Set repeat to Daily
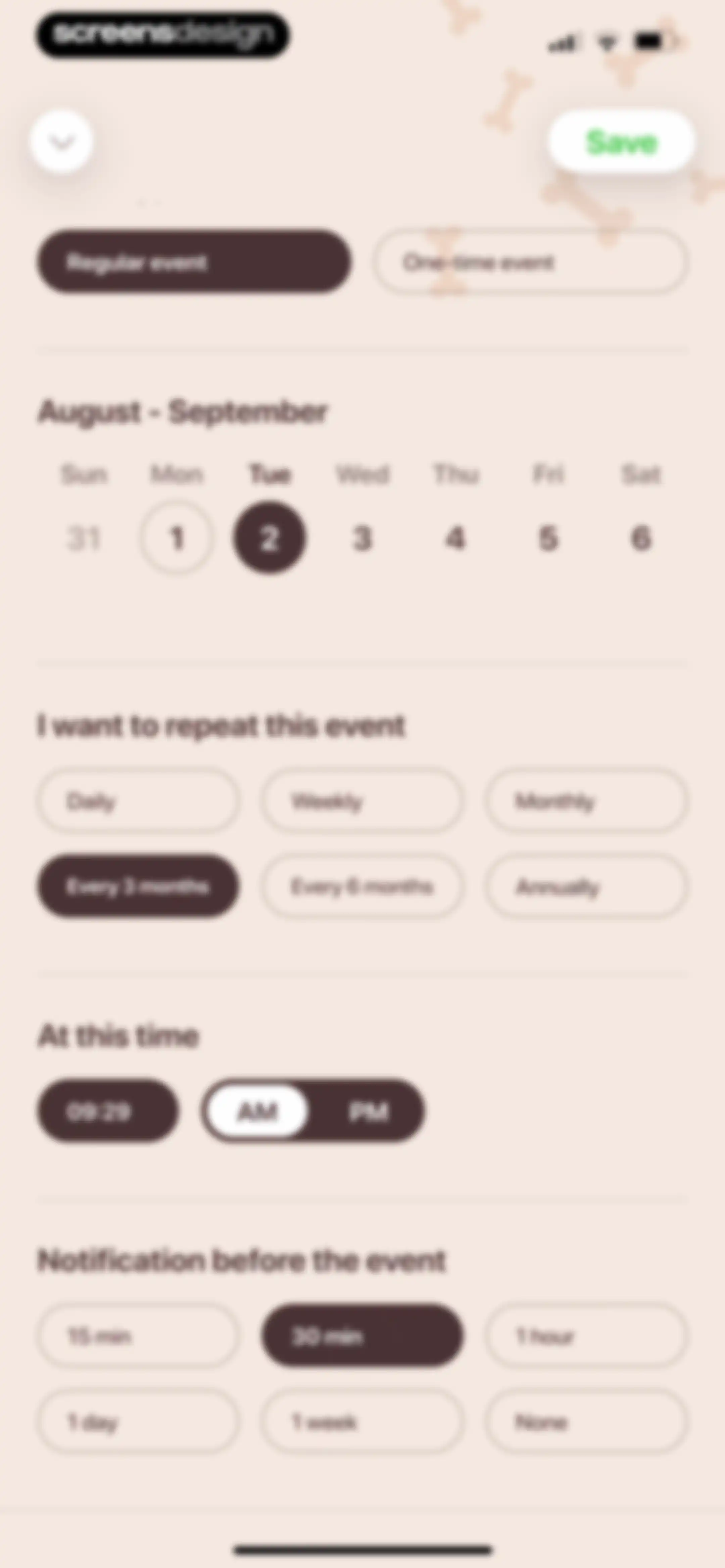The height and width of the screenshot is (1568, 725). tap(138, 801)
